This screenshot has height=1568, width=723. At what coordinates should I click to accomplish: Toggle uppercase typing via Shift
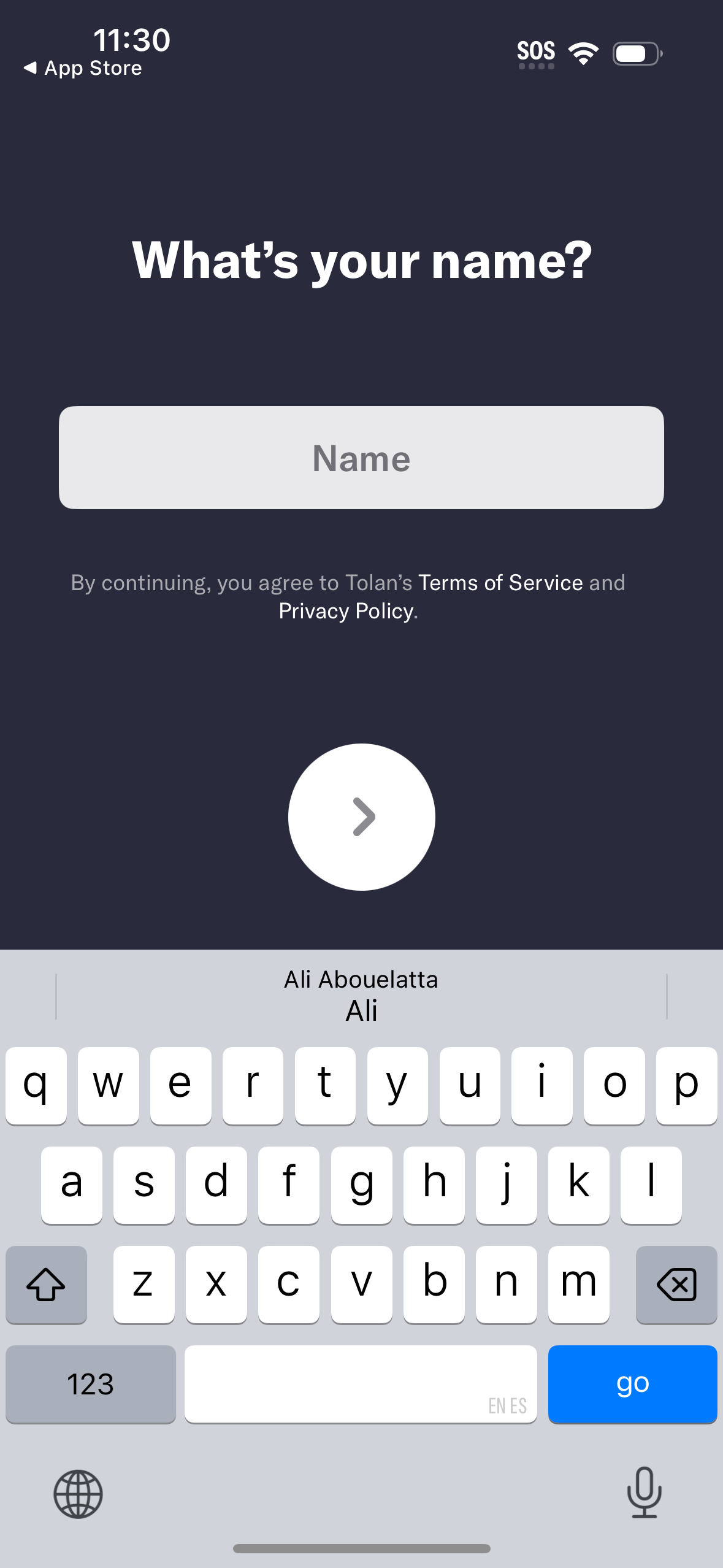click(x=46, y=1286)
